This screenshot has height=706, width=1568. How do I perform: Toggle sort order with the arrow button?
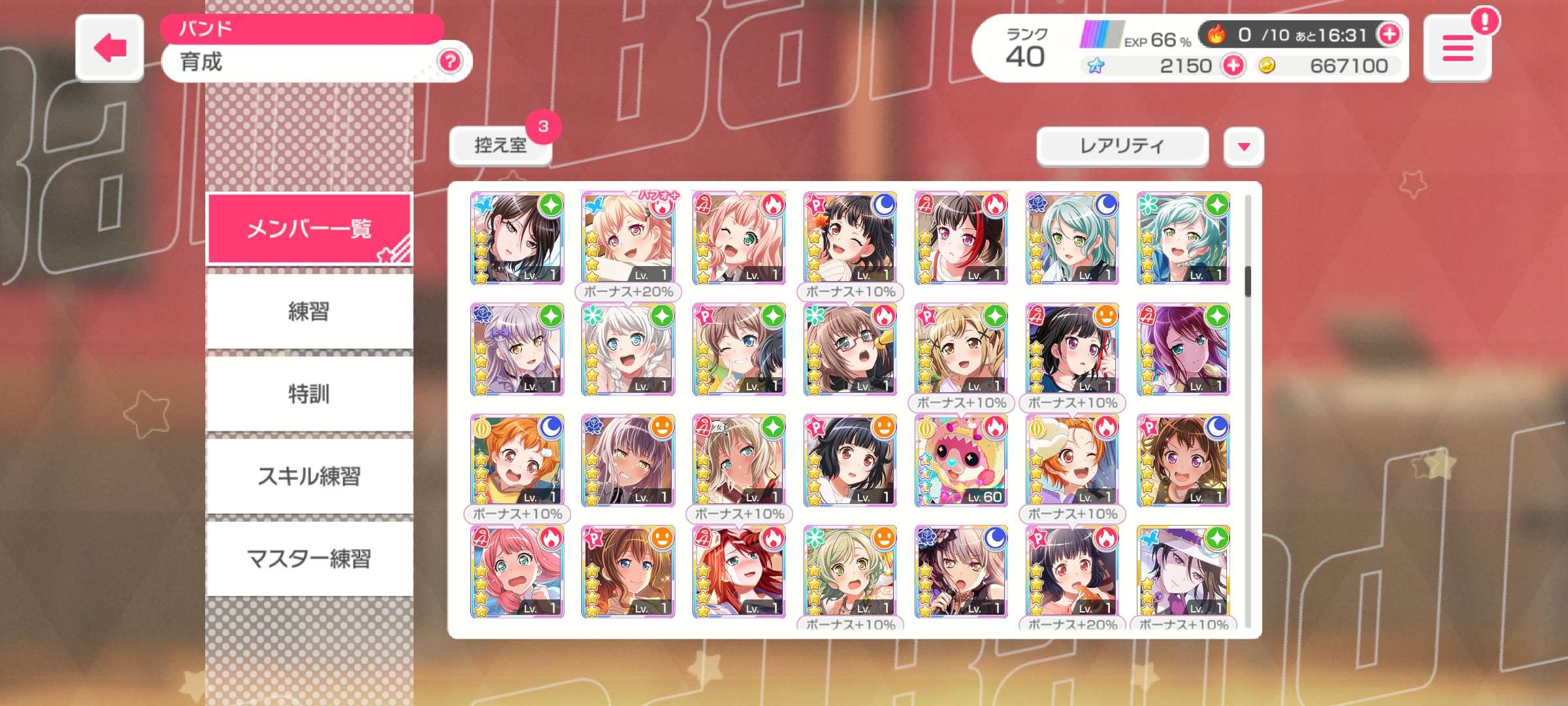point(1243,146)
